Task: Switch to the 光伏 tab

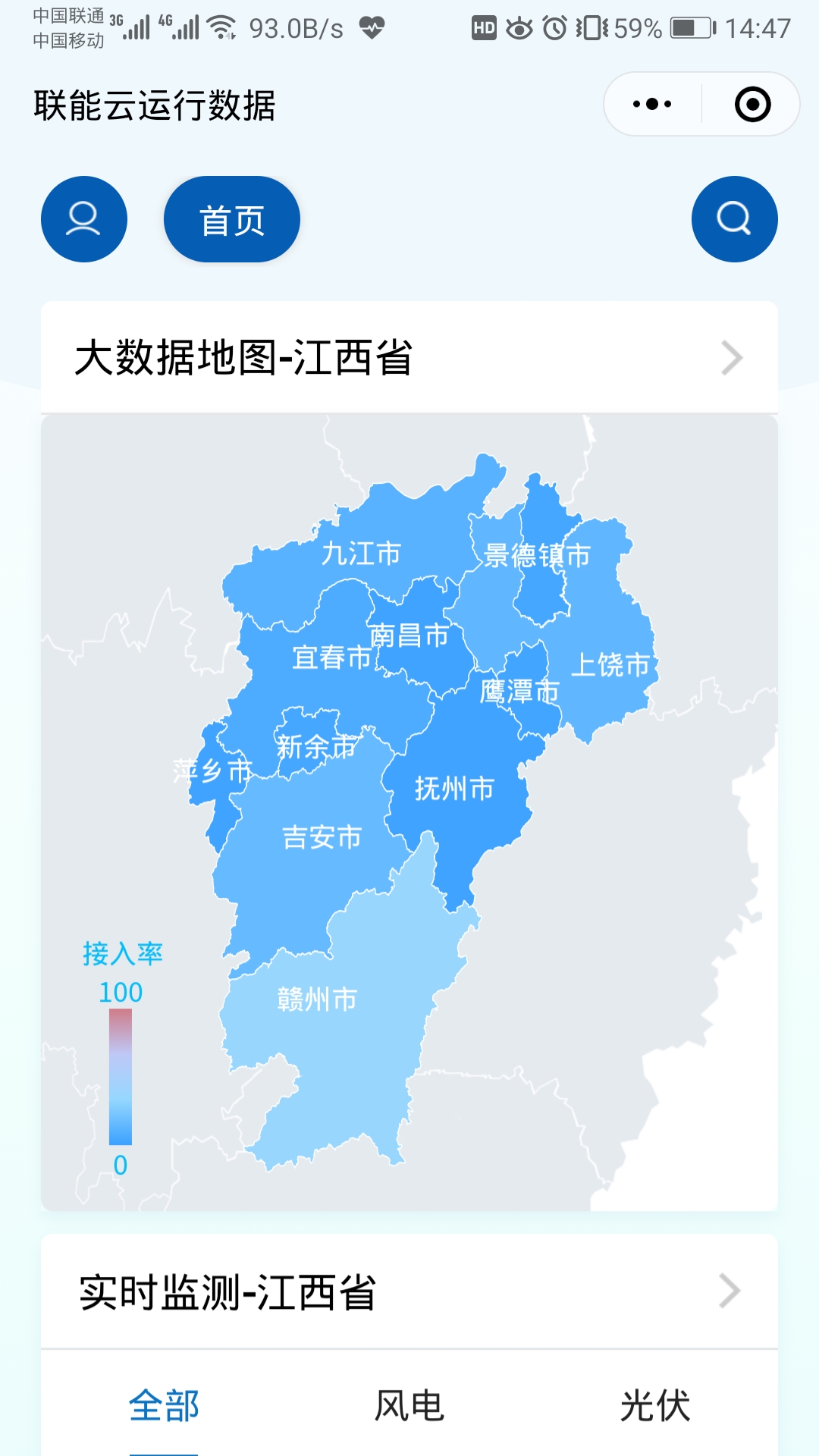Action: tap(655, 1406)
